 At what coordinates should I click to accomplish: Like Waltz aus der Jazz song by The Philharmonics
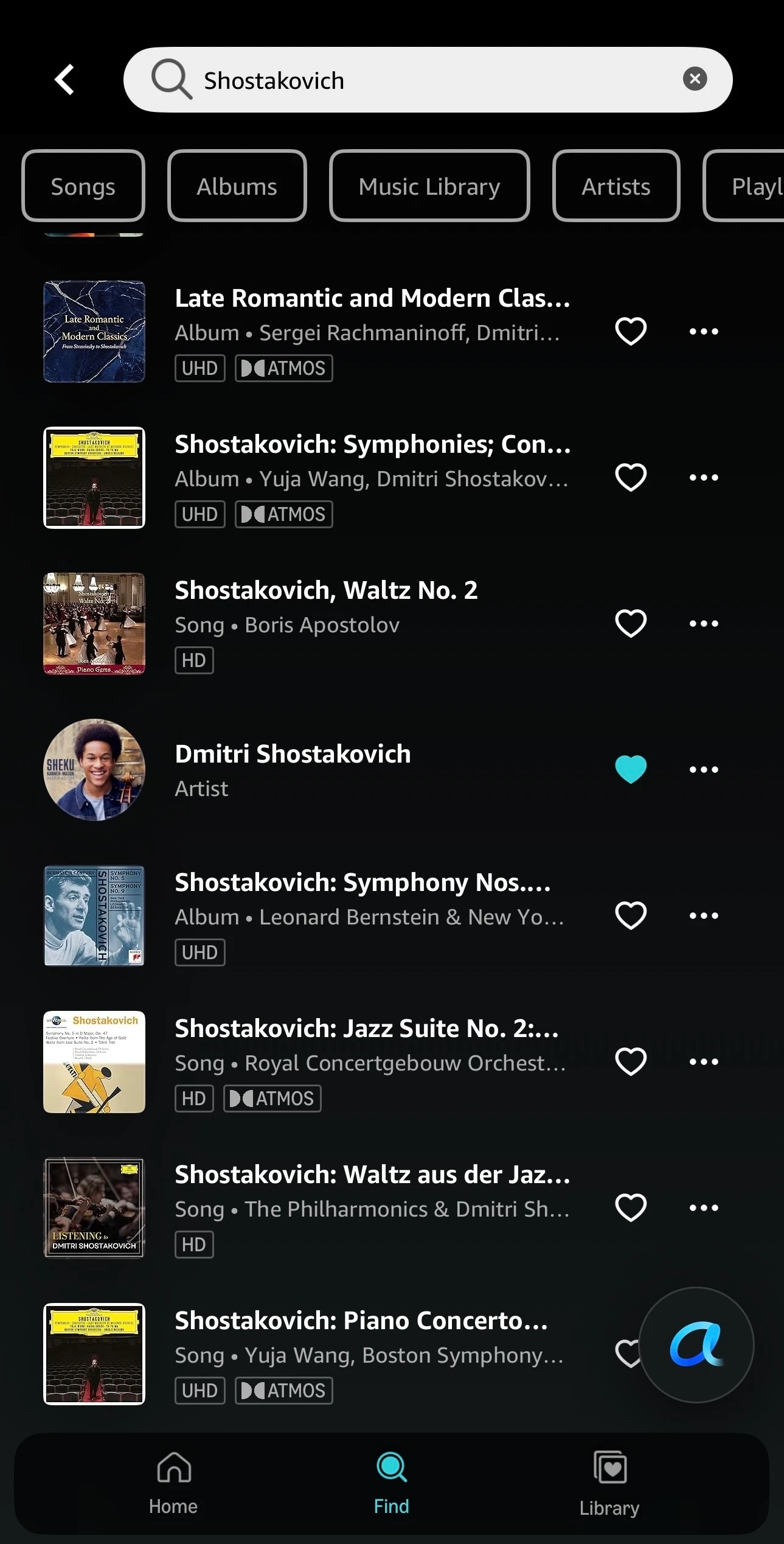[x=630, y=1208]
